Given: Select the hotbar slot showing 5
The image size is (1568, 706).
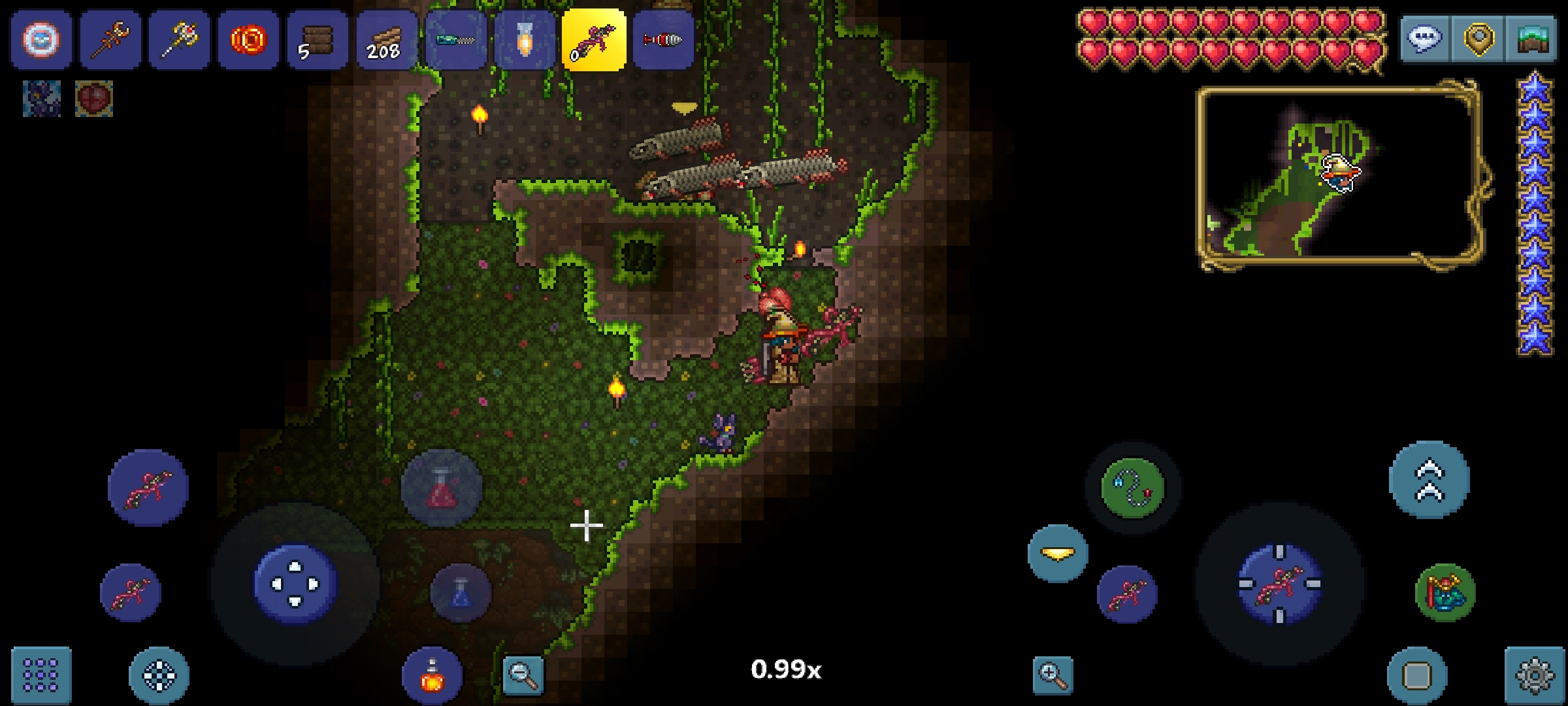Looking at the screenshot, I should [x=317, y=41].
